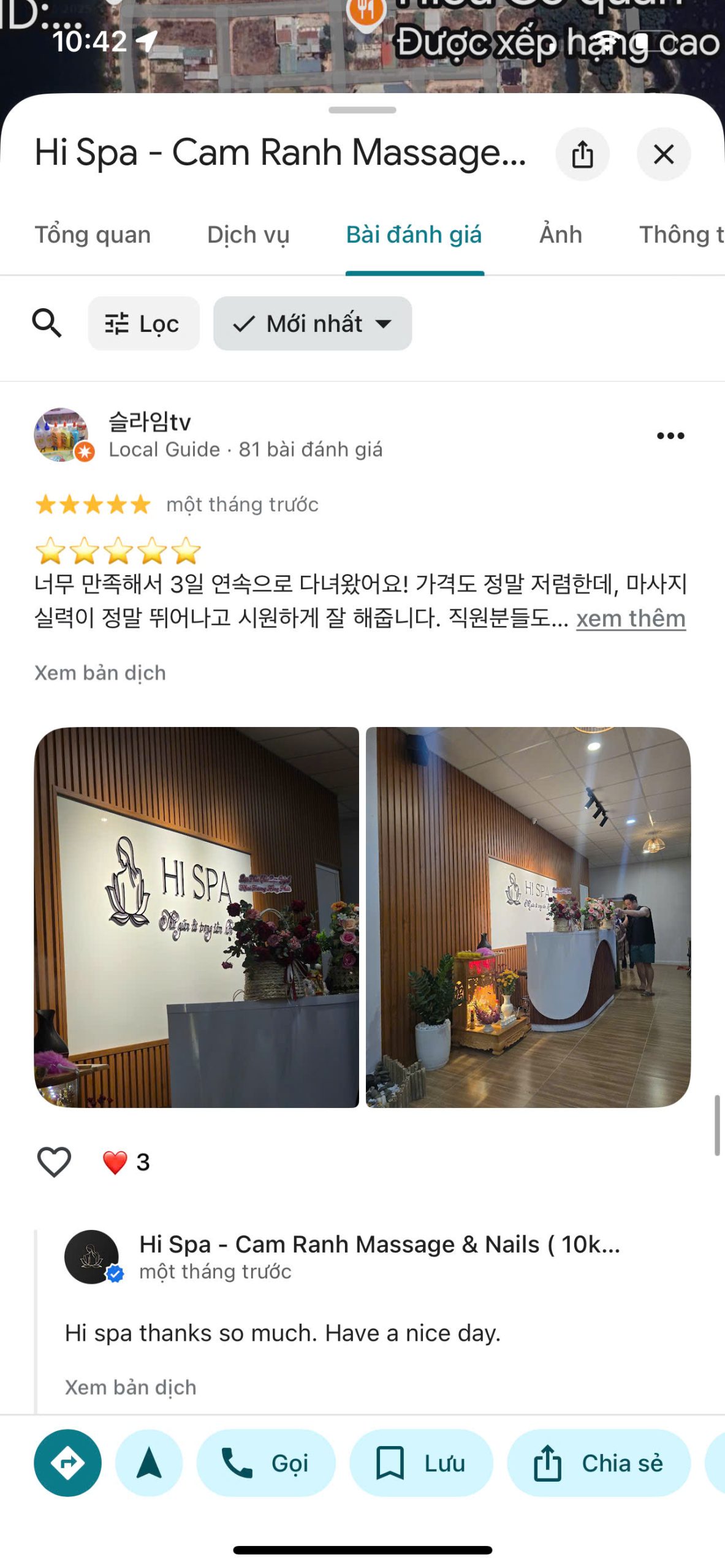This screenshot has height=1568, width=725.
Task: Close the Hi Spa place sheet
Action: (x=663, y=154)
